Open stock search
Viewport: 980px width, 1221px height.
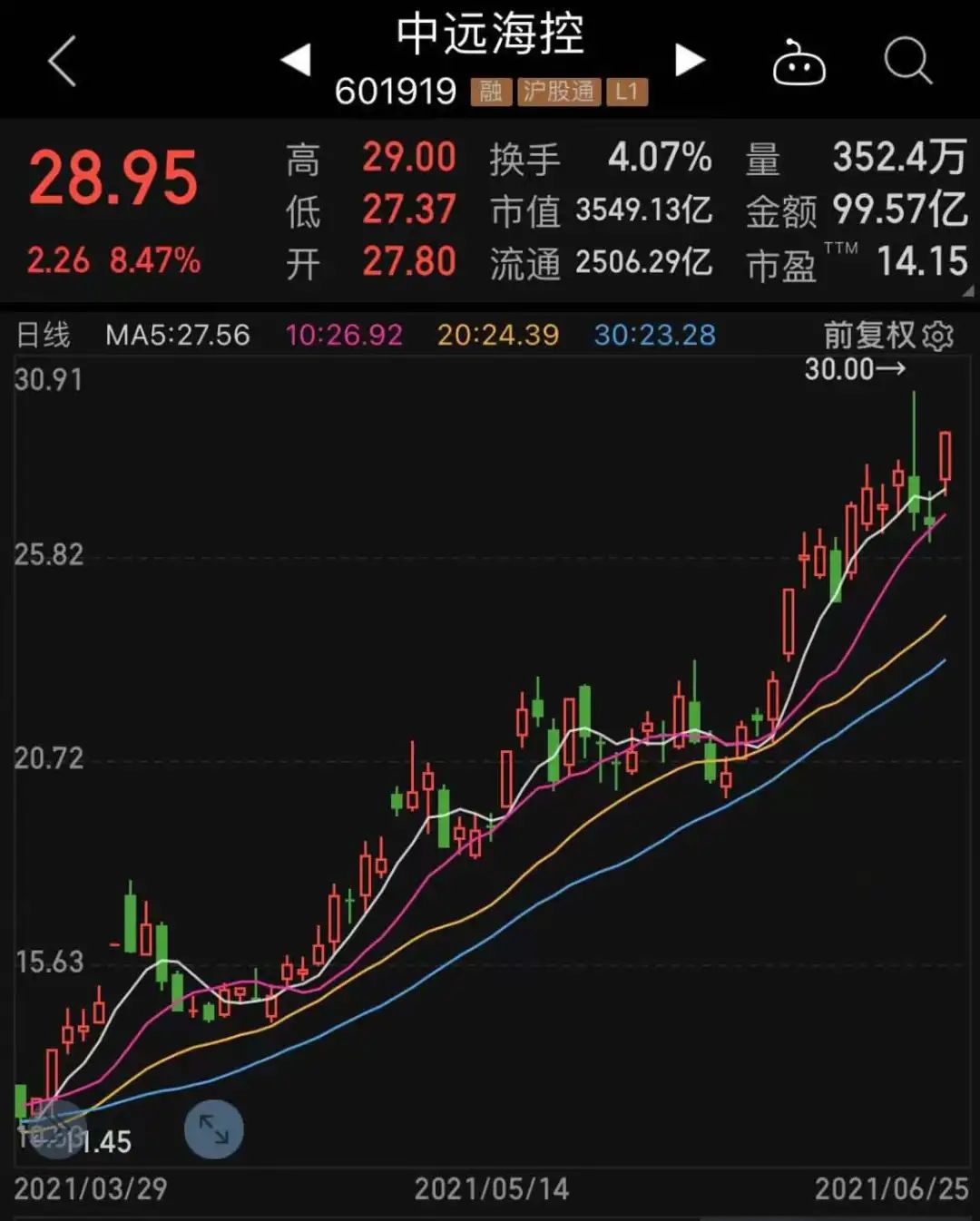click(907, 62)
